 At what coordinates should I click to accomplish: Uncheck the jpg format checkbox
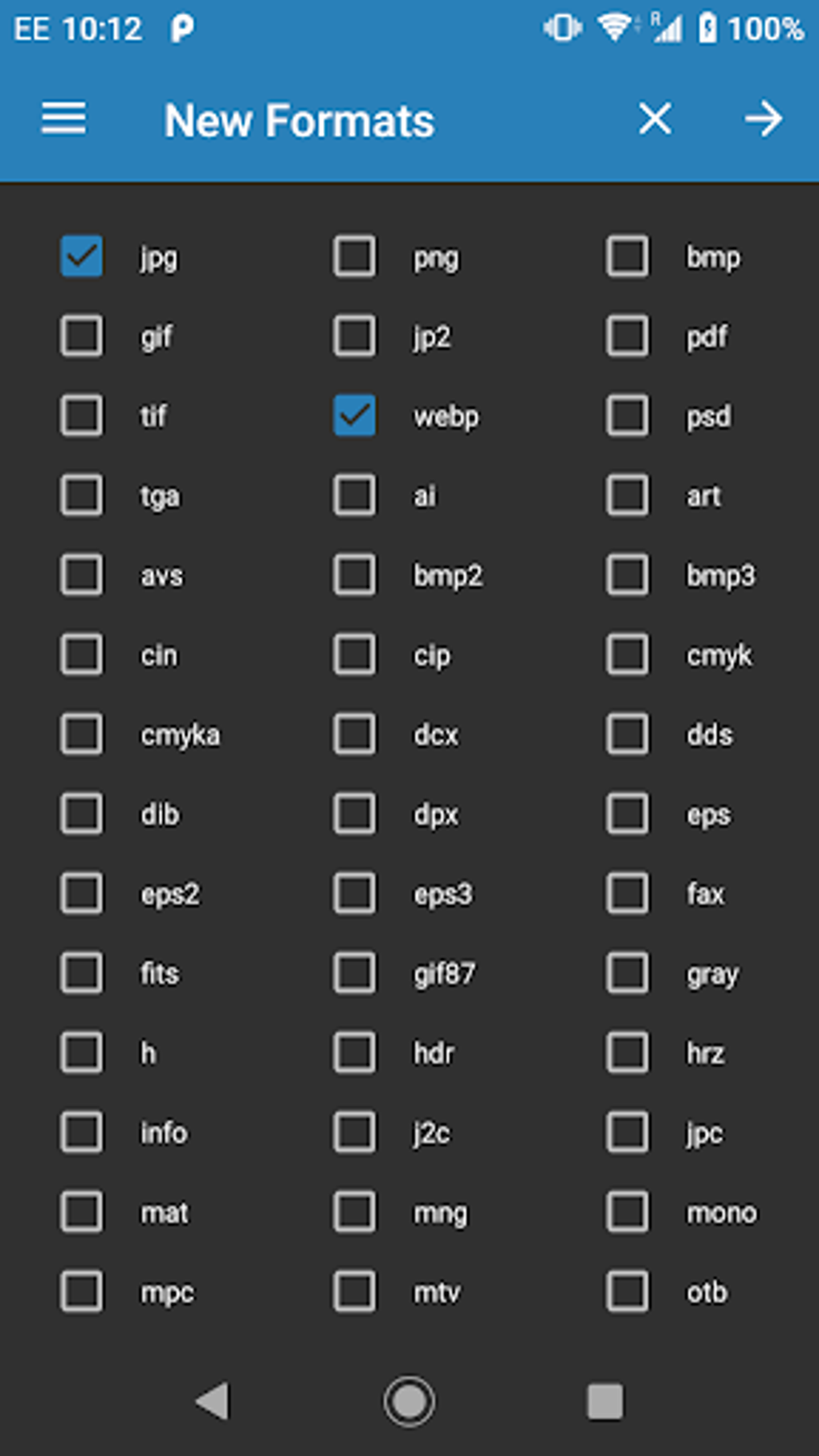click(81, 256)
